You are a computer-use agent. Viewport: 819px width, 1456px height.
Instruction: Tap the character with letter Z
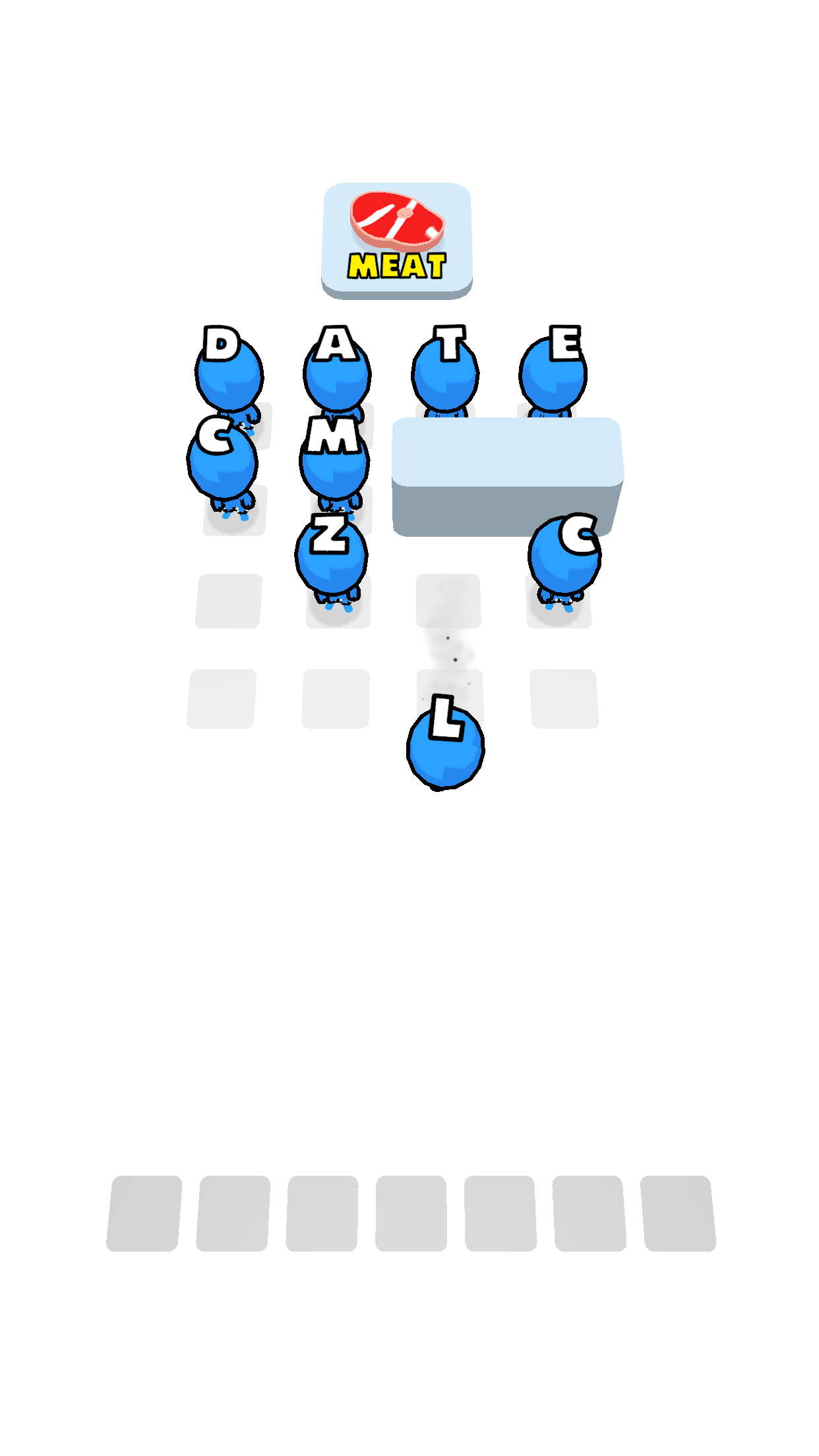(331, 555)
